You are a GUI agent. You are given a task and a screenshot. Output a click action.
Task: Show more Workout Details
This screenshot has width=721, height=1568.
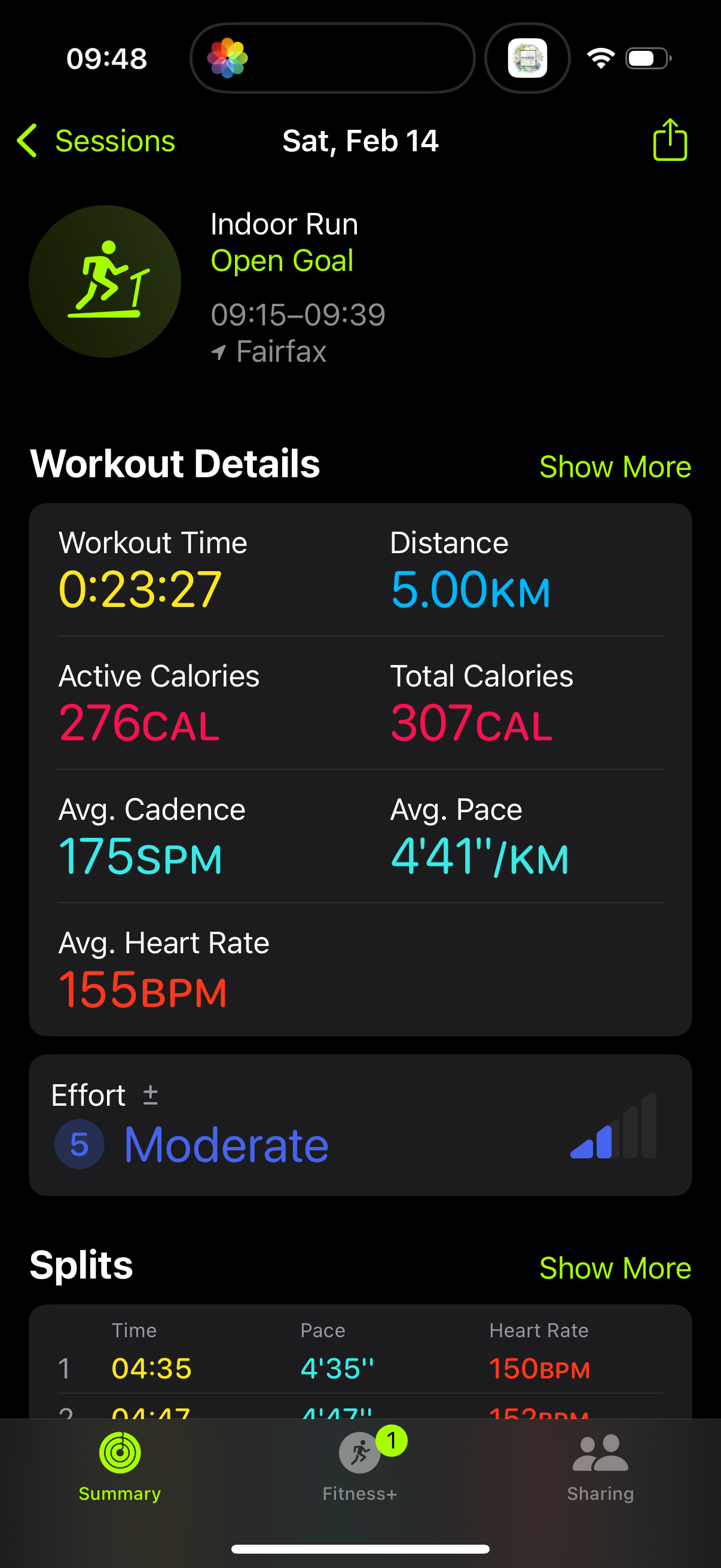point(615,467)
